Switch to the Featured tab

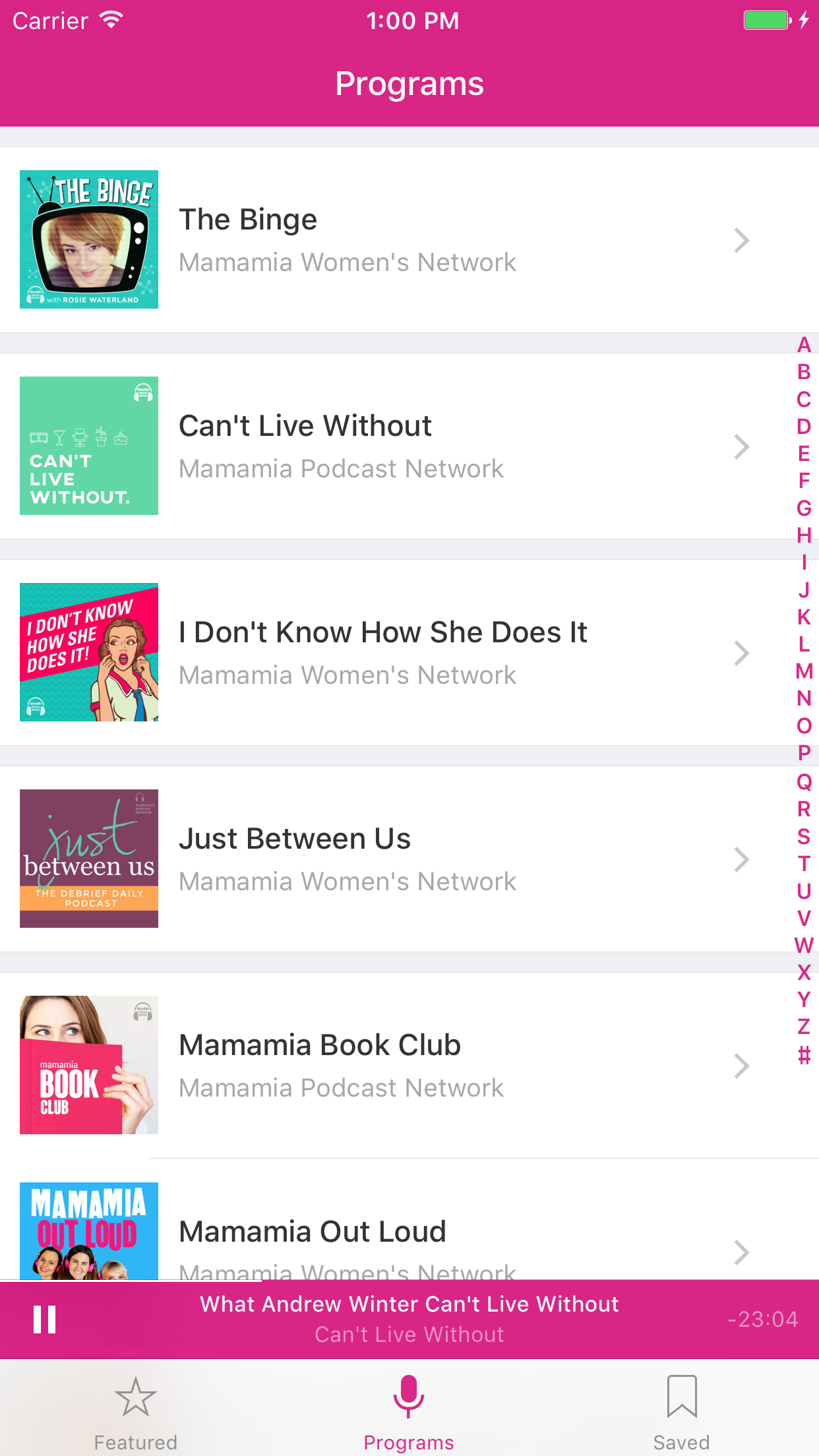[136, 1412]
